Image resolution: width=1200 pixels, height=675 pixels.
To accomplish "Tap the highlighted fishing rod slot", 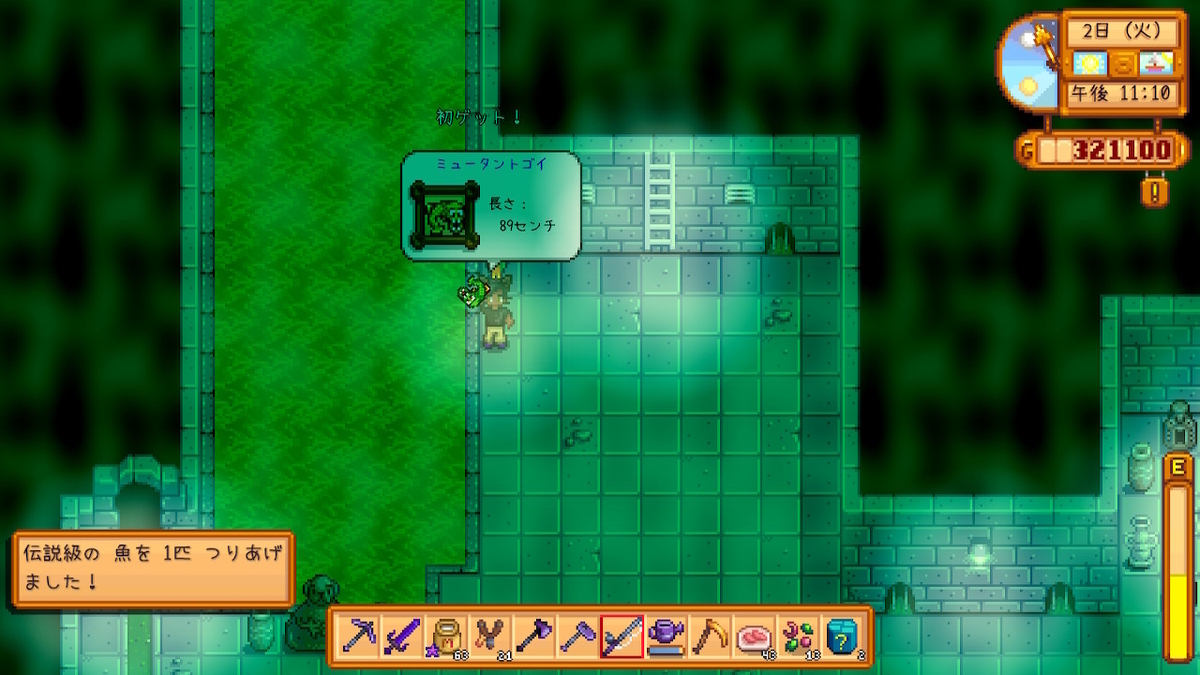I will [621, 636].
